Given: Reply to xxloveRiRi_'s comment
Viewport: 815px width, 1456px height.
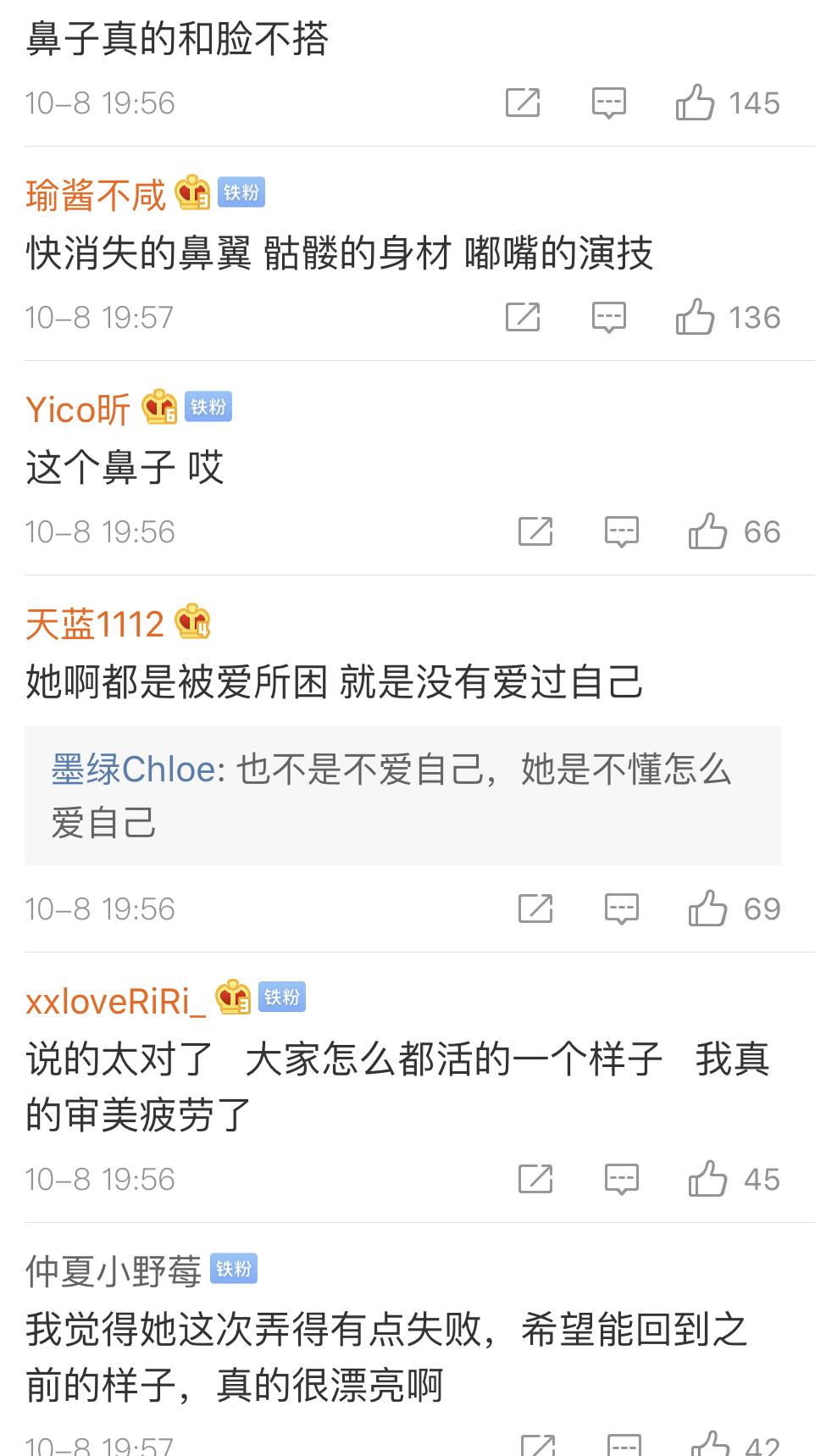Looking at the screenshot, I should 621,1180.
